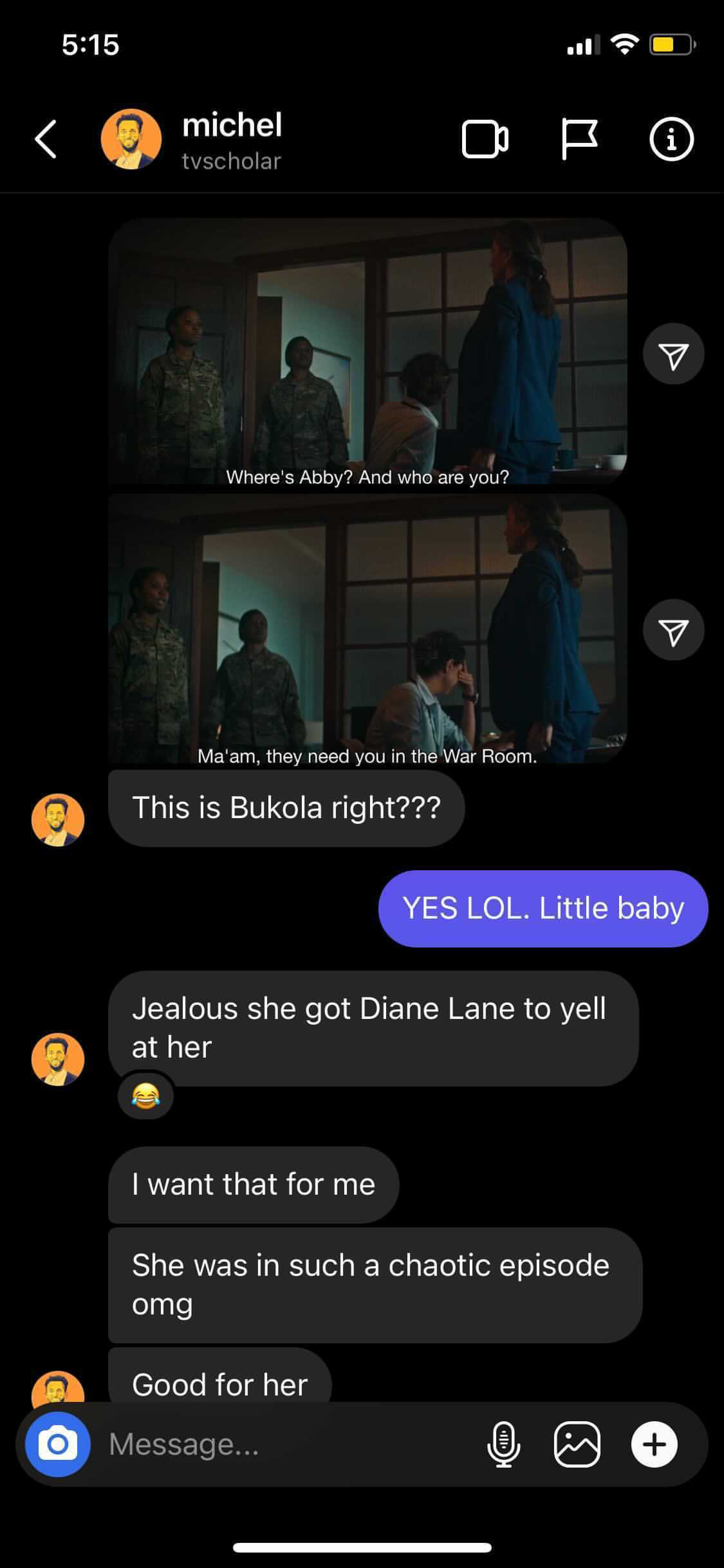Open michel's profile from chat header
This screenshot has height=1568, width=724.
[230, 140]
